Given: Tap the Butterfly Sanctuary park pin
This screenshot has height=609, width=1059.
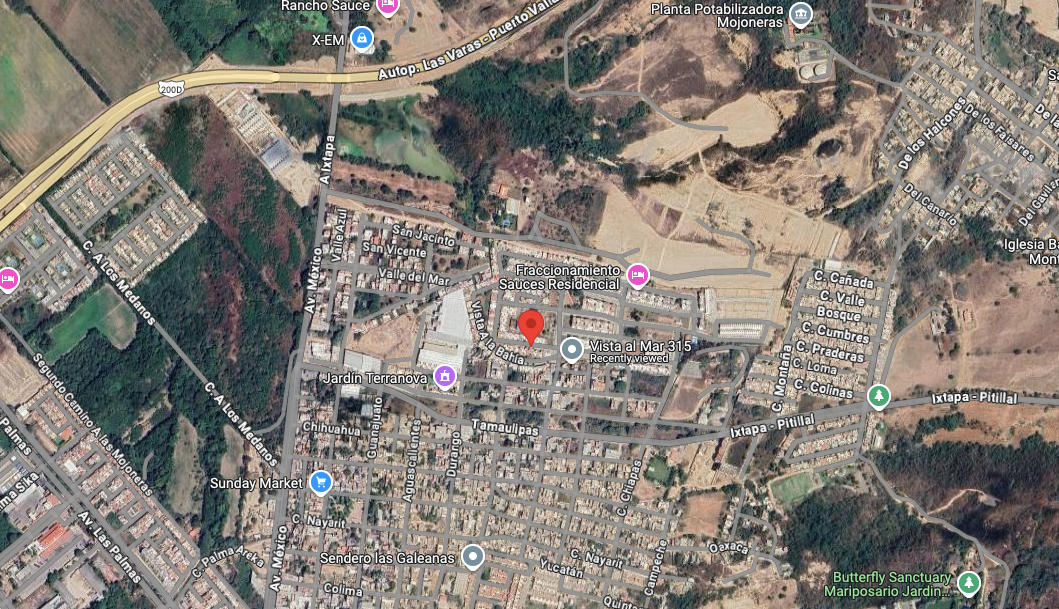Looking at the screenshot, I should click(x=967, y=582).
